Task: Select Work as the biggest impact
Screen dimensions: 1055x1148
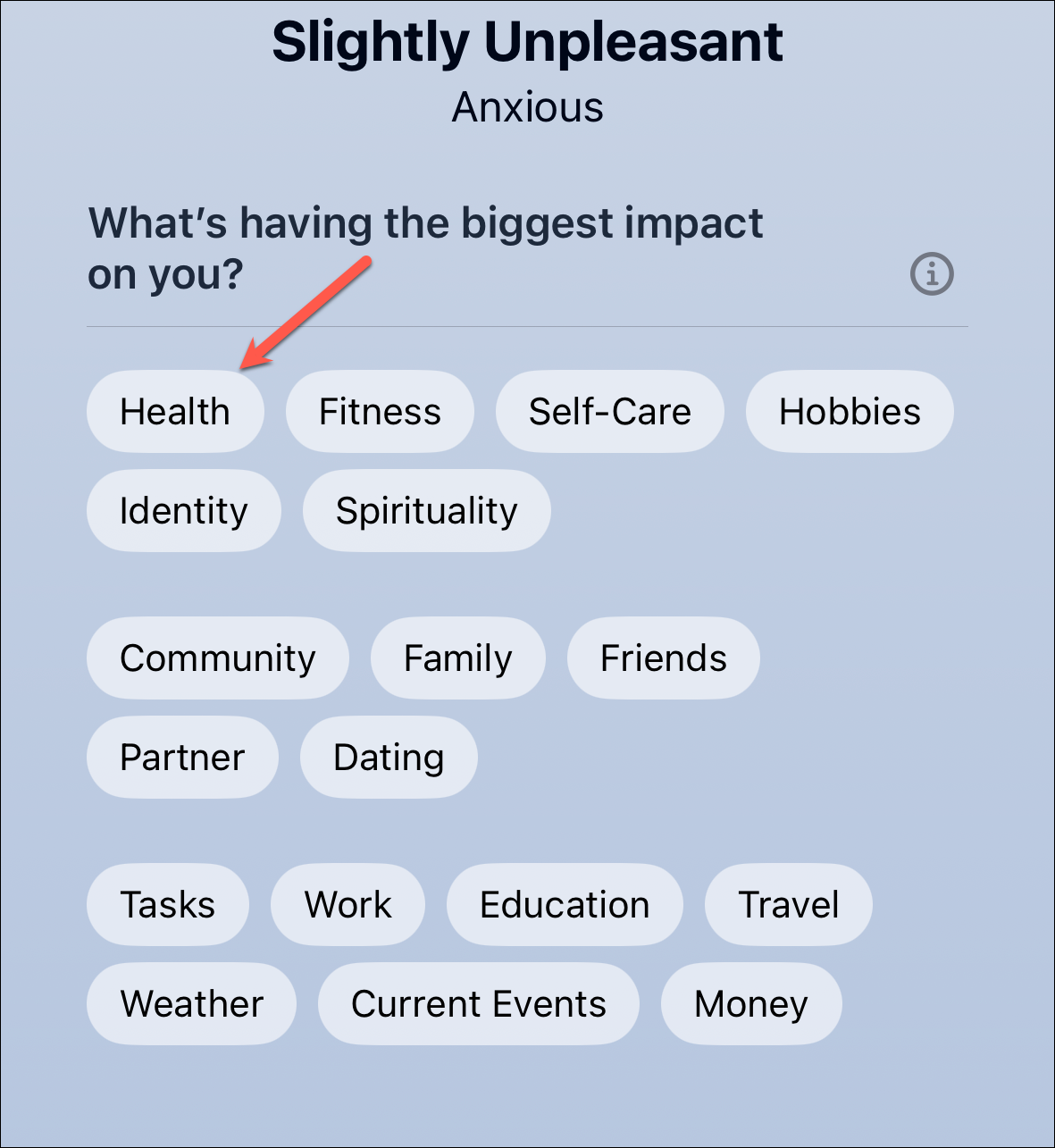Action: (x=347, y=905)
